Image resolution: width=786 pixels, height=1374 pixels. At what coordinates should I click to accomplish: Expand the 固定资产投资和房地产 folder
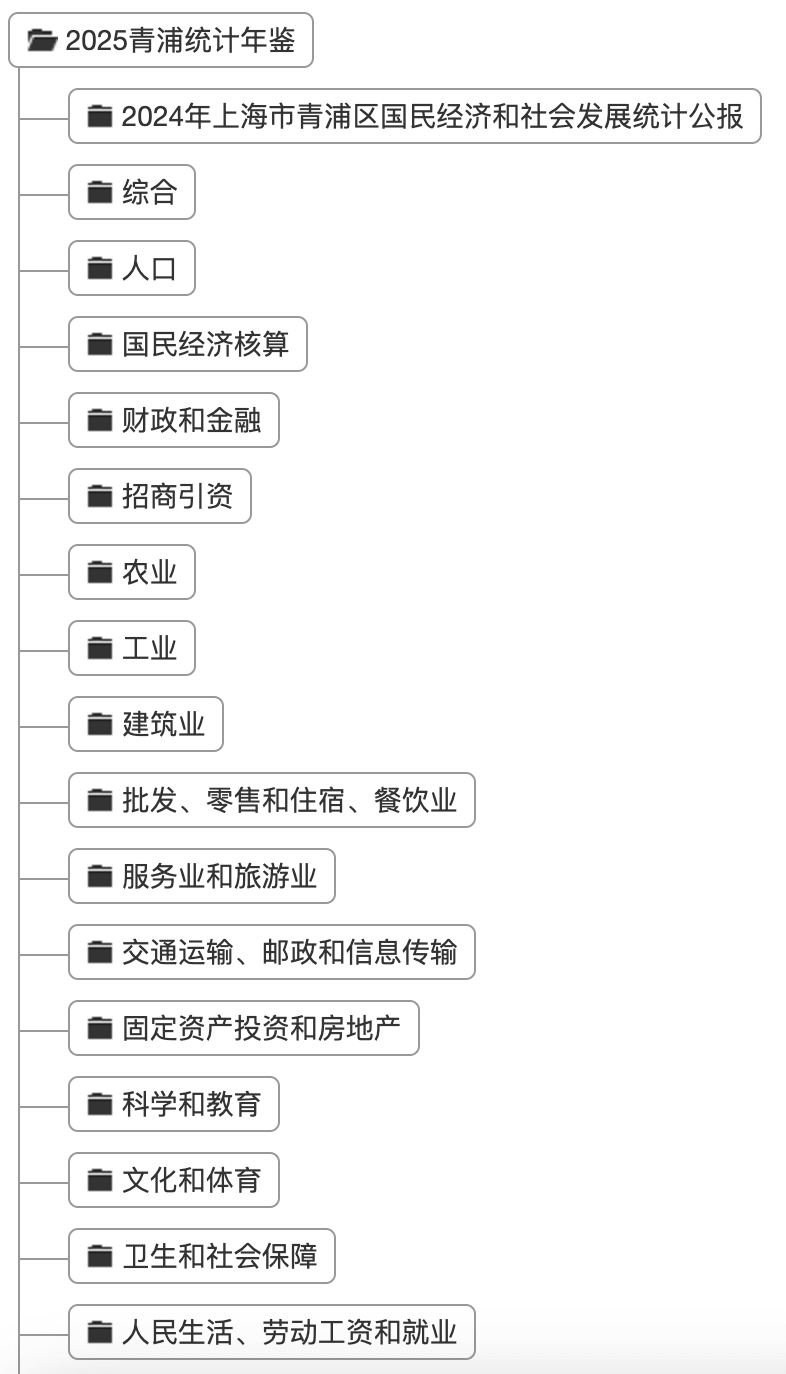point(244,1029)
